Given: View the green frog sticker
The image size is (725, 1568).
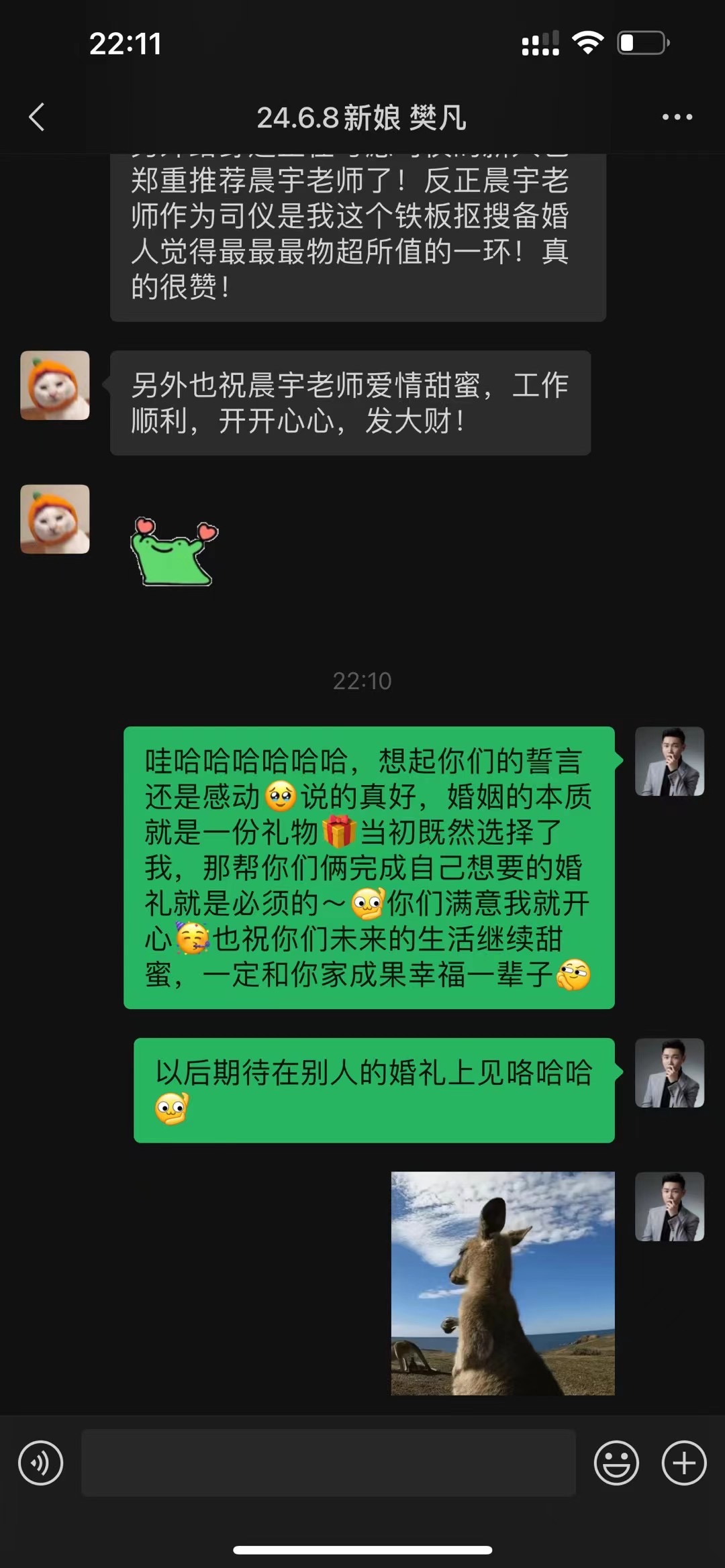Looking at the screenshot, I should coord(175,552).
